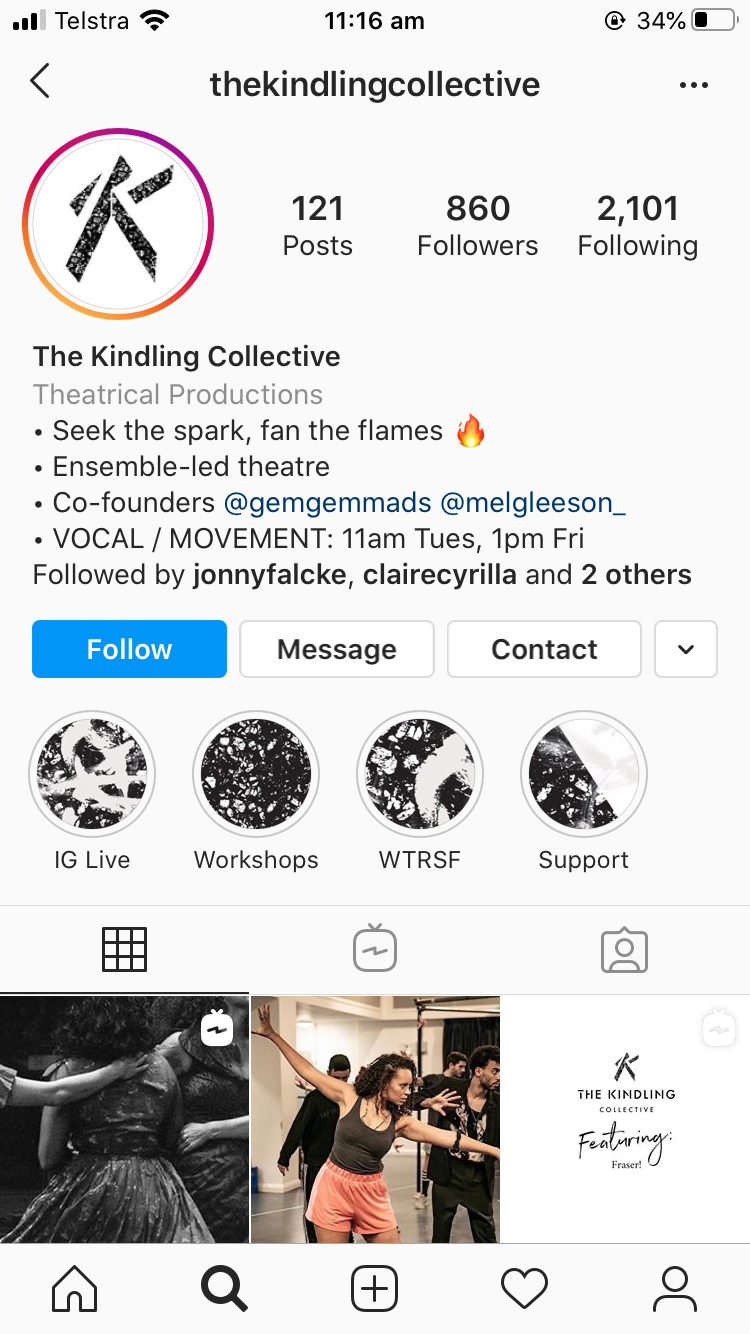Open the IG Live highlight

click(92, 774)
